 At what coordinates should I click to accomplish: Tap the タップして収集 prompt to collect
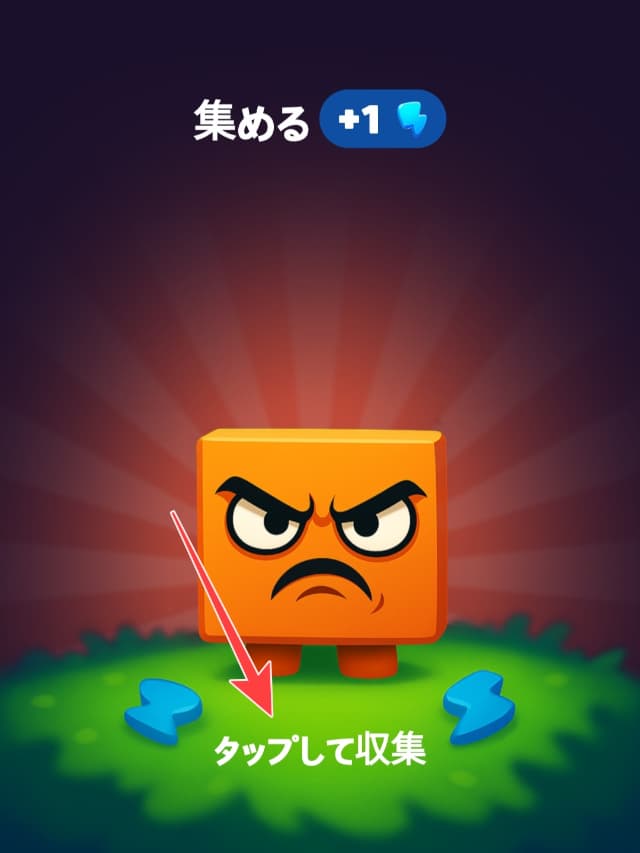pyautogui.click(x=320, y=750)
